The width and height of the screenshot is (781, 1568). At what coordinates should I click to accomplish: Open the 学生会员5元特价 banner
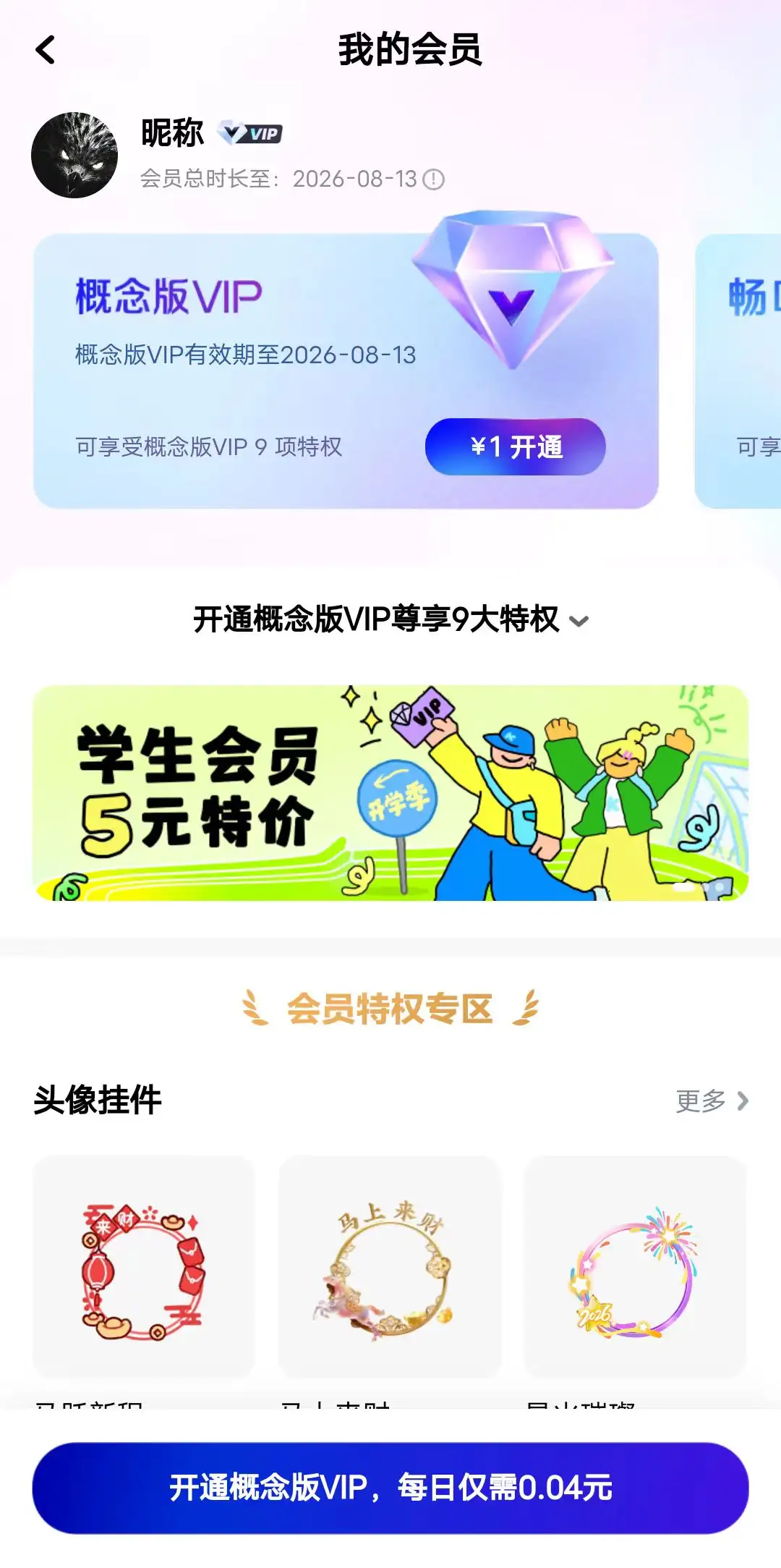pyautogui.click(x=390, y=792)
